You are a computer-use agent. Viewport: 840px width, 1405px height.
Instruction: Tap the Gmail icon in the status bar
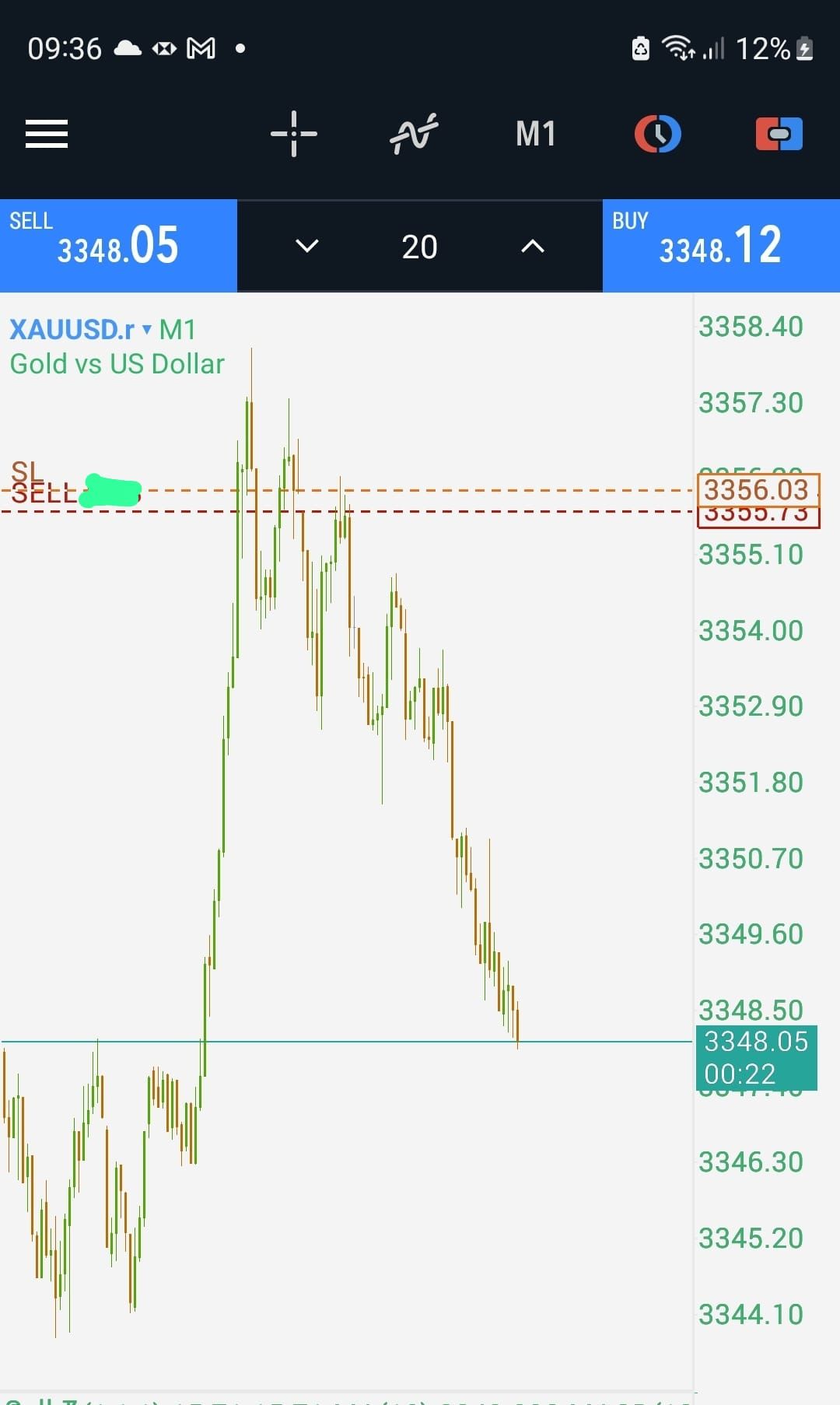tap(201, 48)
